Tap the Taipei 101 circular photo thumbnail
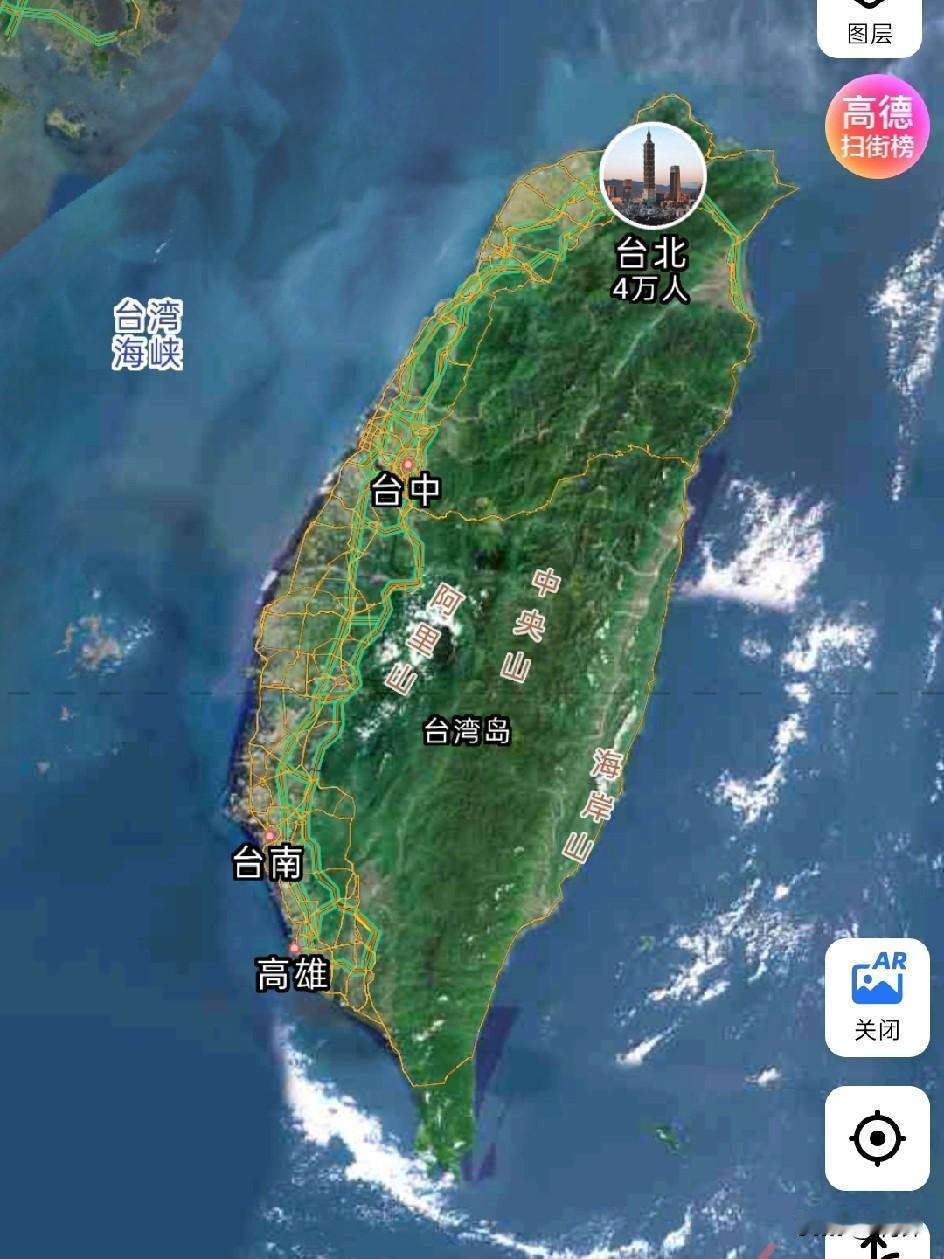This screenshot has width=944, height=1259. click(x=655, y=175)
